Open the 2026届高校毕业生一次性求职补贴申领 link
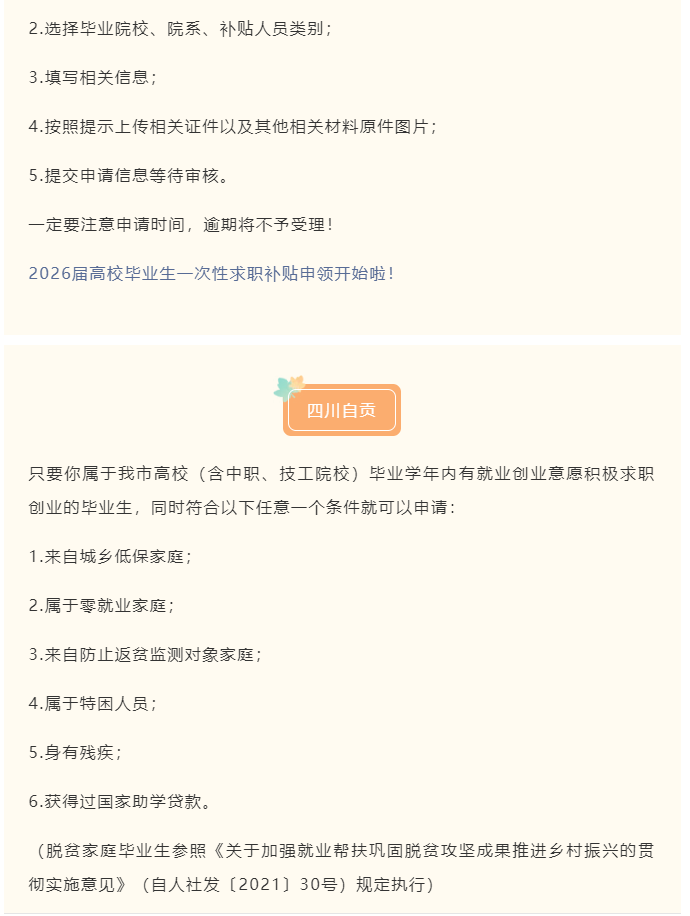This screenshot has width=690, height=916. [x=211, y=273]
